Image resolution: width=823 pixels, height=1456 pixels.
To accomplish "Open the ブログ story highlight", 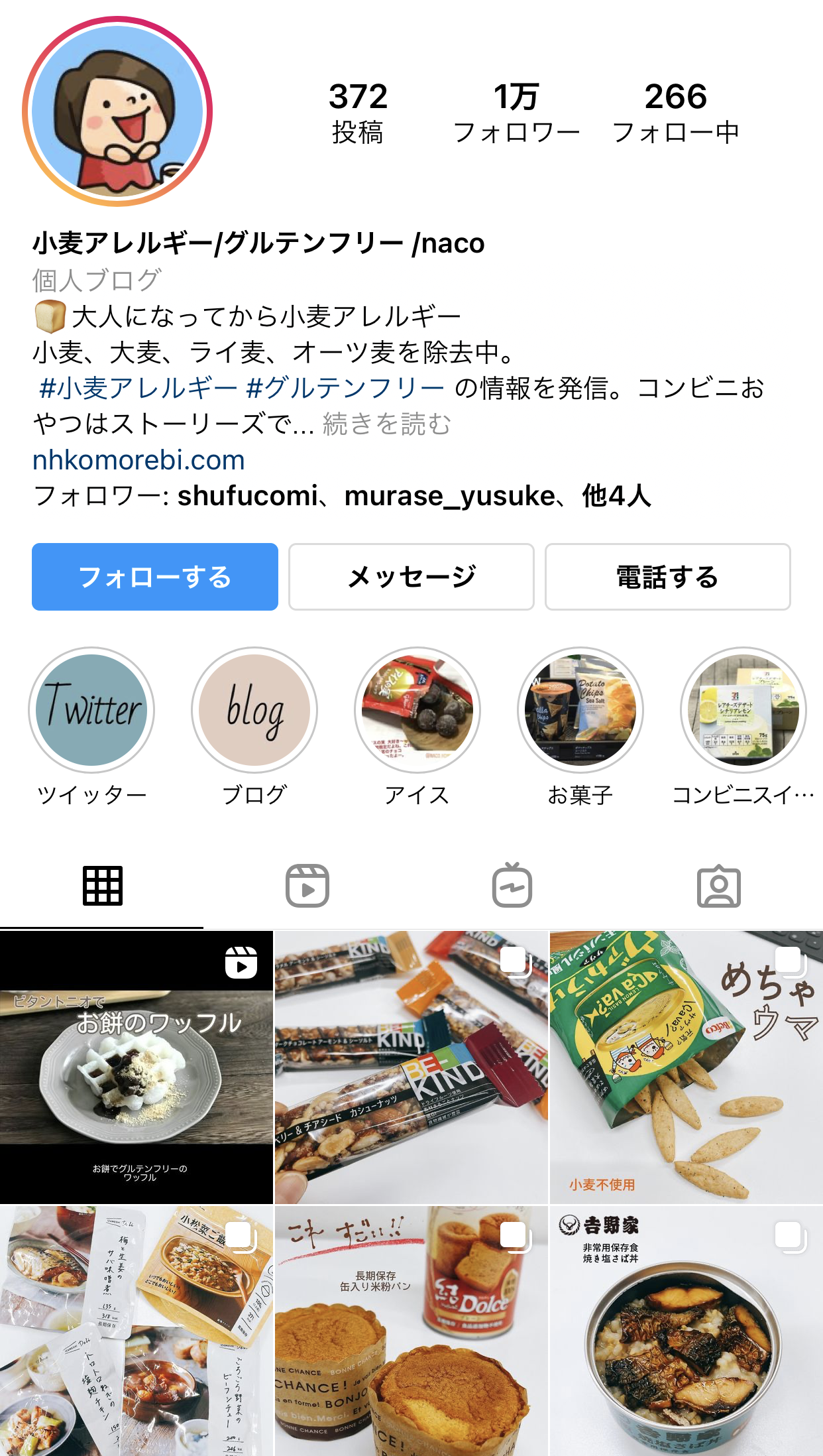I will pyautogui.click(x=254, y=710).
